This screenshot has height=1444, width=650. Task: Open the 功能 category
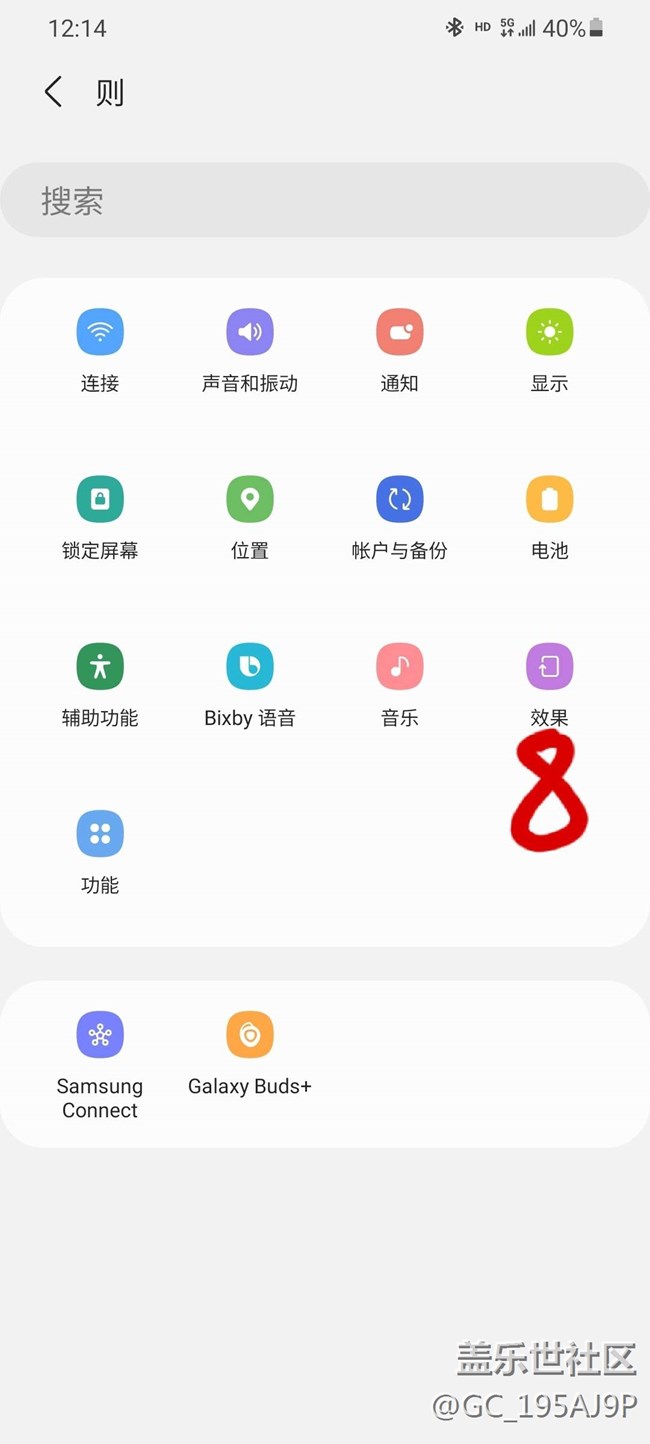100,849
